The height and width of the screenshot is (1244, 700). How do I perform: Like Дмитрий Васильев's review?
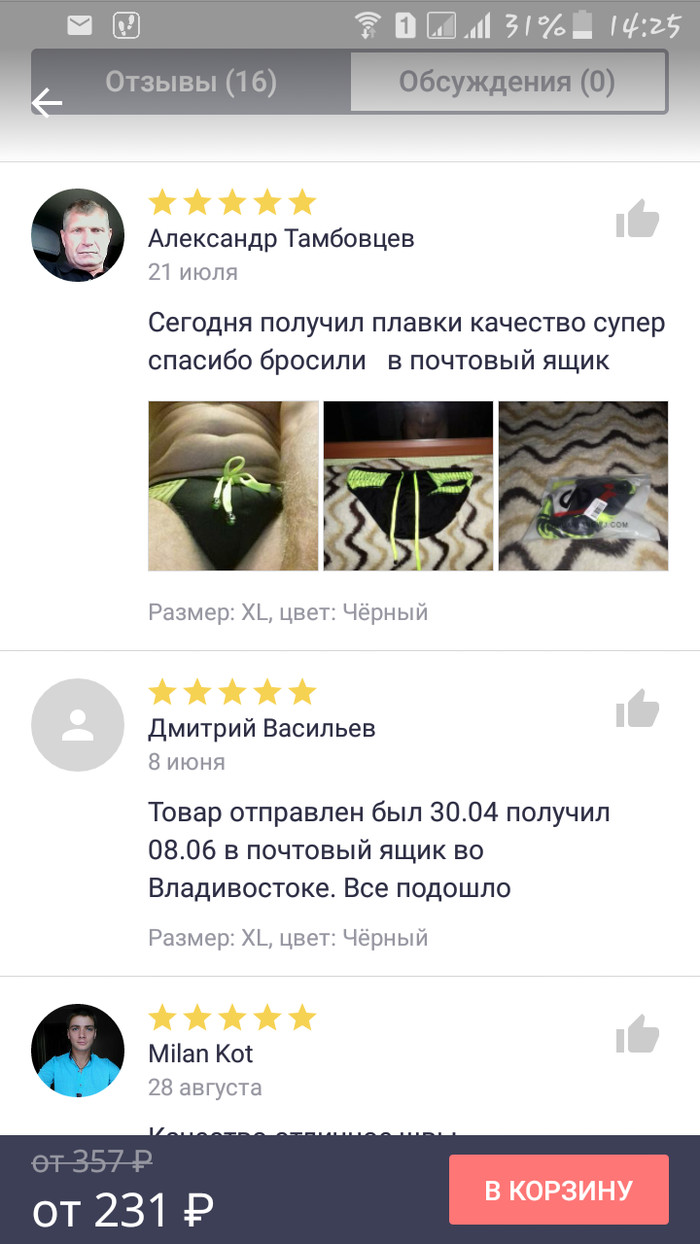tap(637, 709)
